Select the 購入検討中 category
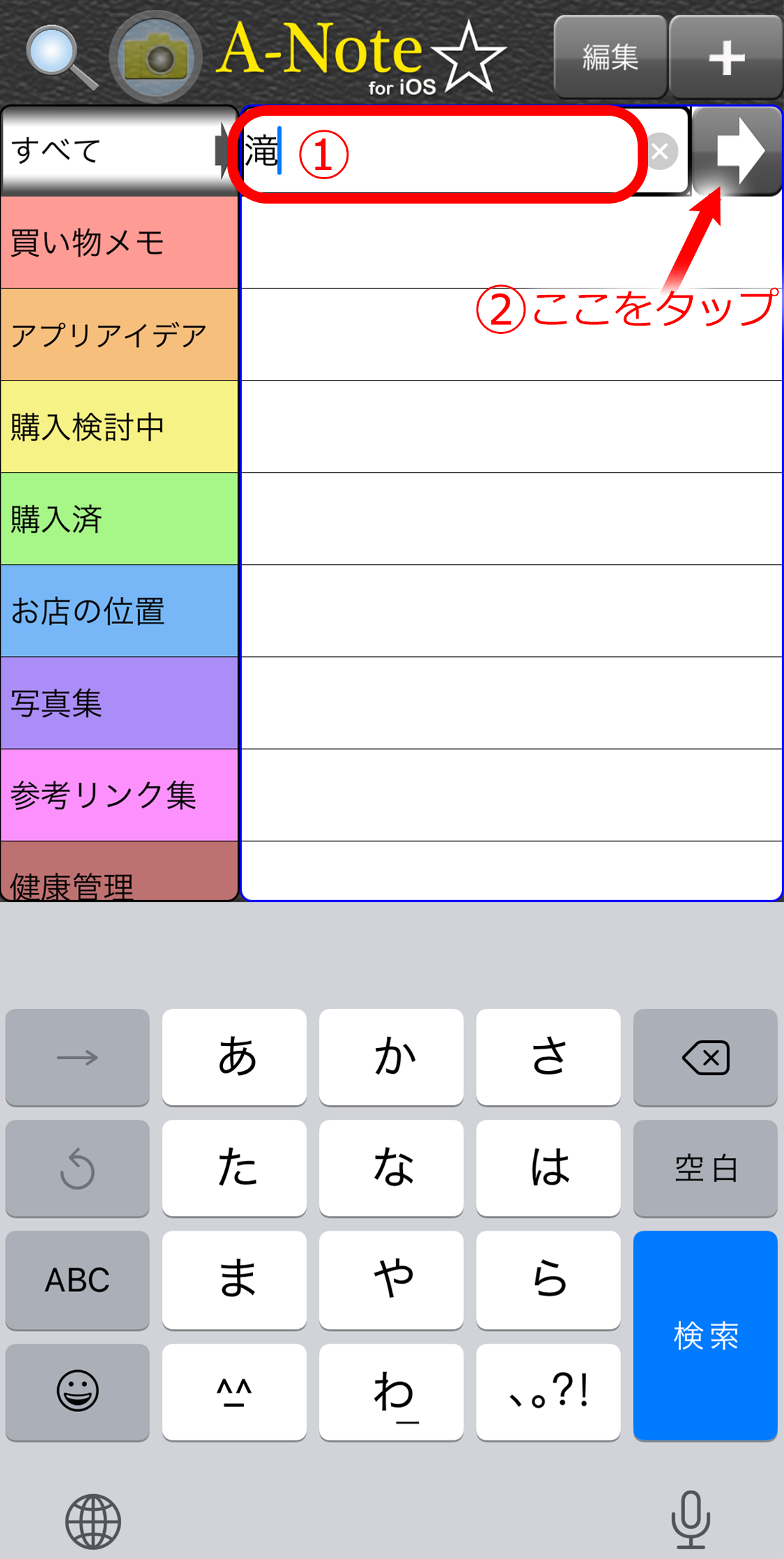Image resolution: width=784 pixels, height=1559 pixels. pyautogui.click(x=119, y=427)
